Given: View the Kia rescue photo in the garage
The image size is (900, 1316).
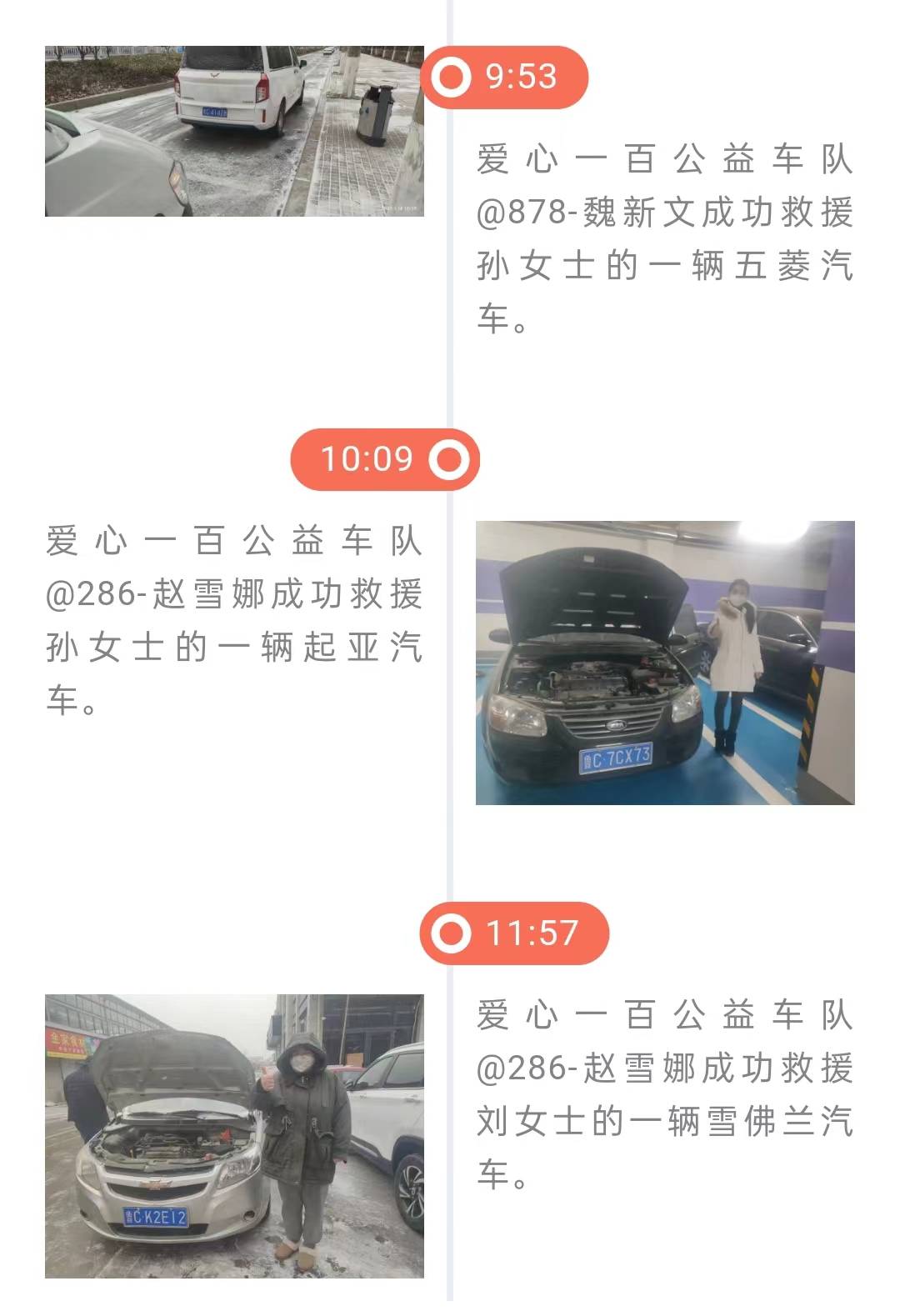Looking at the screenshot, I should (x=664, y=663).
